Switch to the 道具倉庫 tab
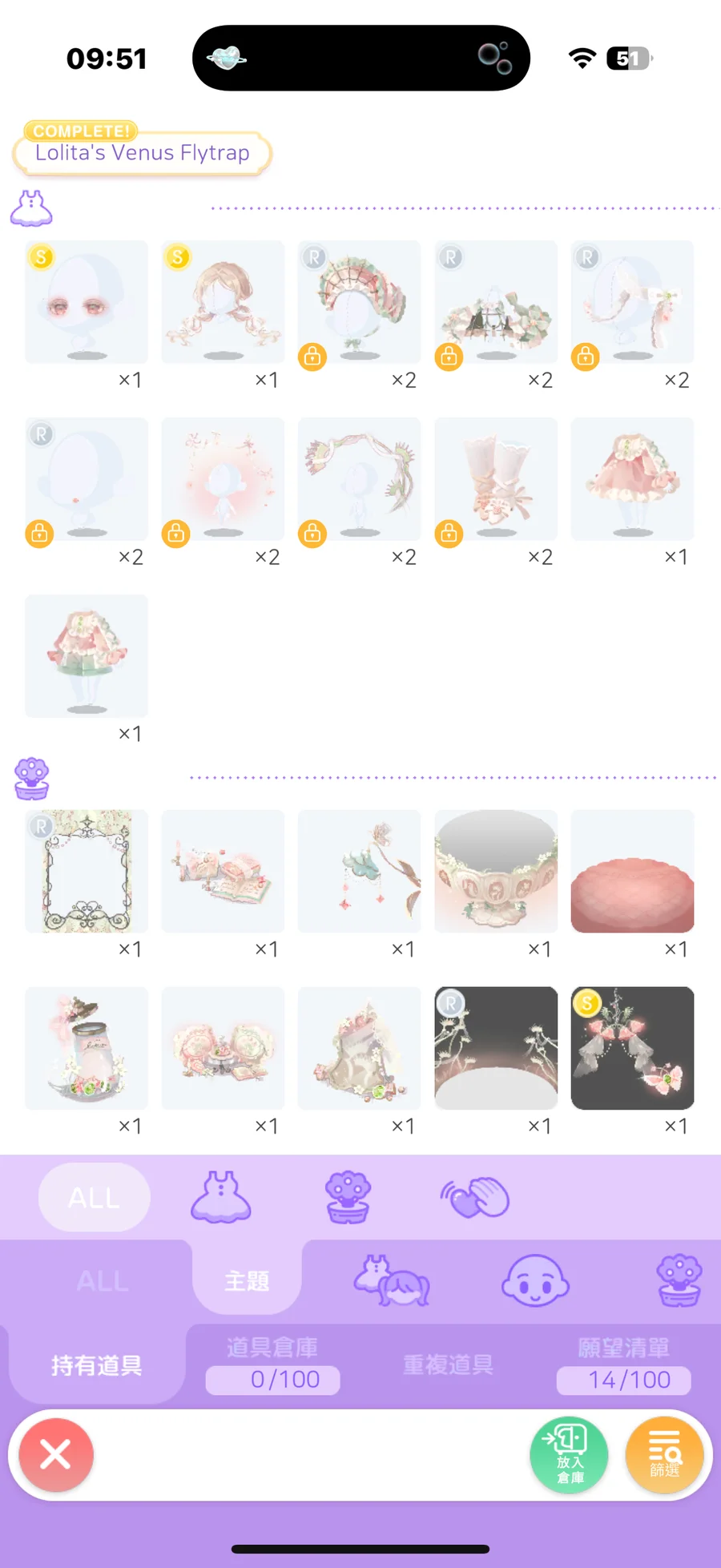721x1568 pixels. tap(272, 1364)
